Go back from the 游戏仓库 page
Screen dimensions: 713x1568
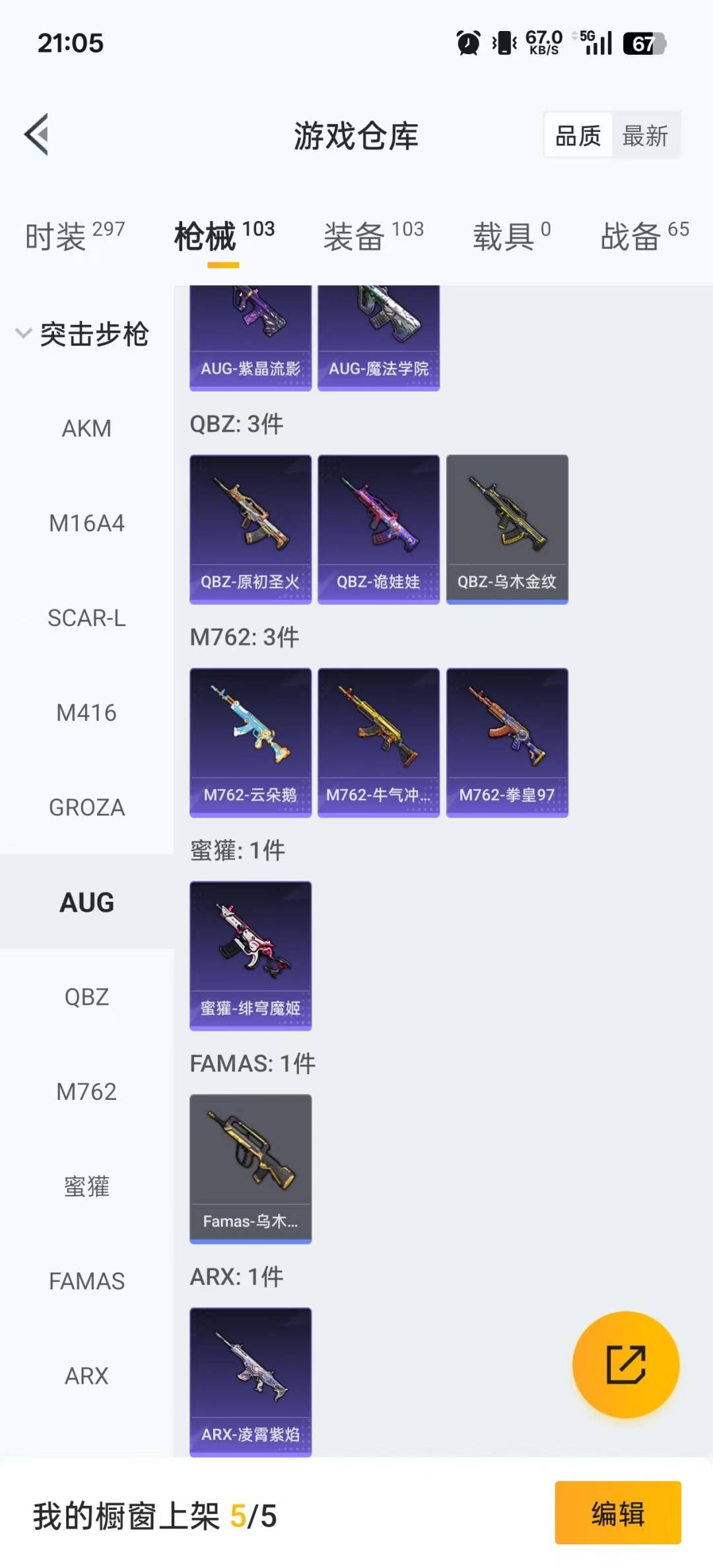click(x=37, y=135)
